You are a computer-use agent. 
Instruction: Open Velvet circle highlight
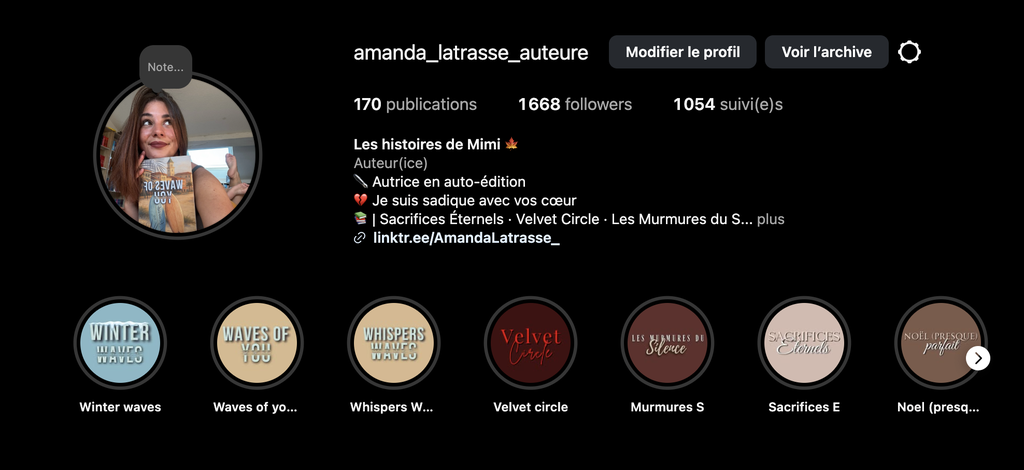[x=530, y=343]
